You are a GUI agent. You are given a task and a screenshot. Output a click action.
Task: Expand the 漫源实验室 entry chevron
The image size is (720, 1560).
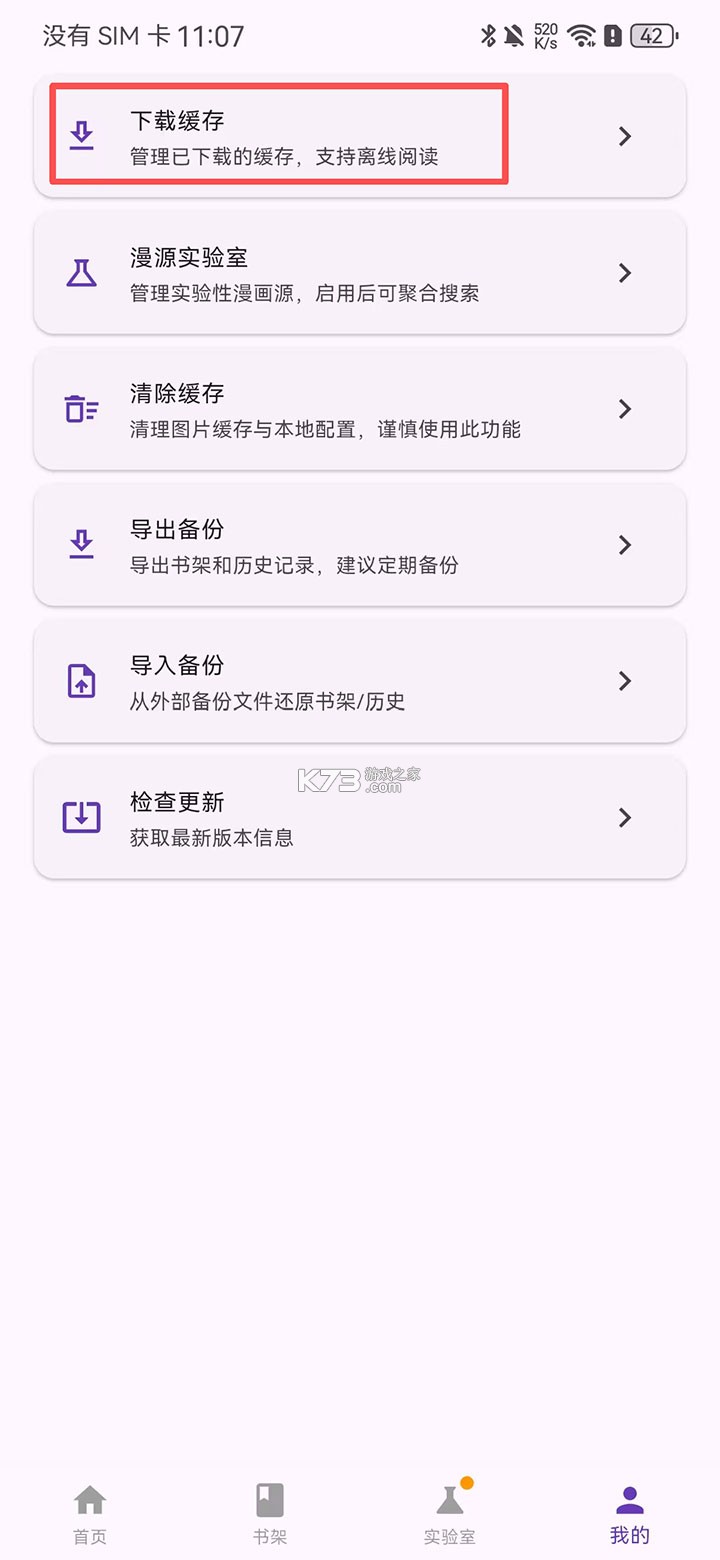(x=625, y=273)
